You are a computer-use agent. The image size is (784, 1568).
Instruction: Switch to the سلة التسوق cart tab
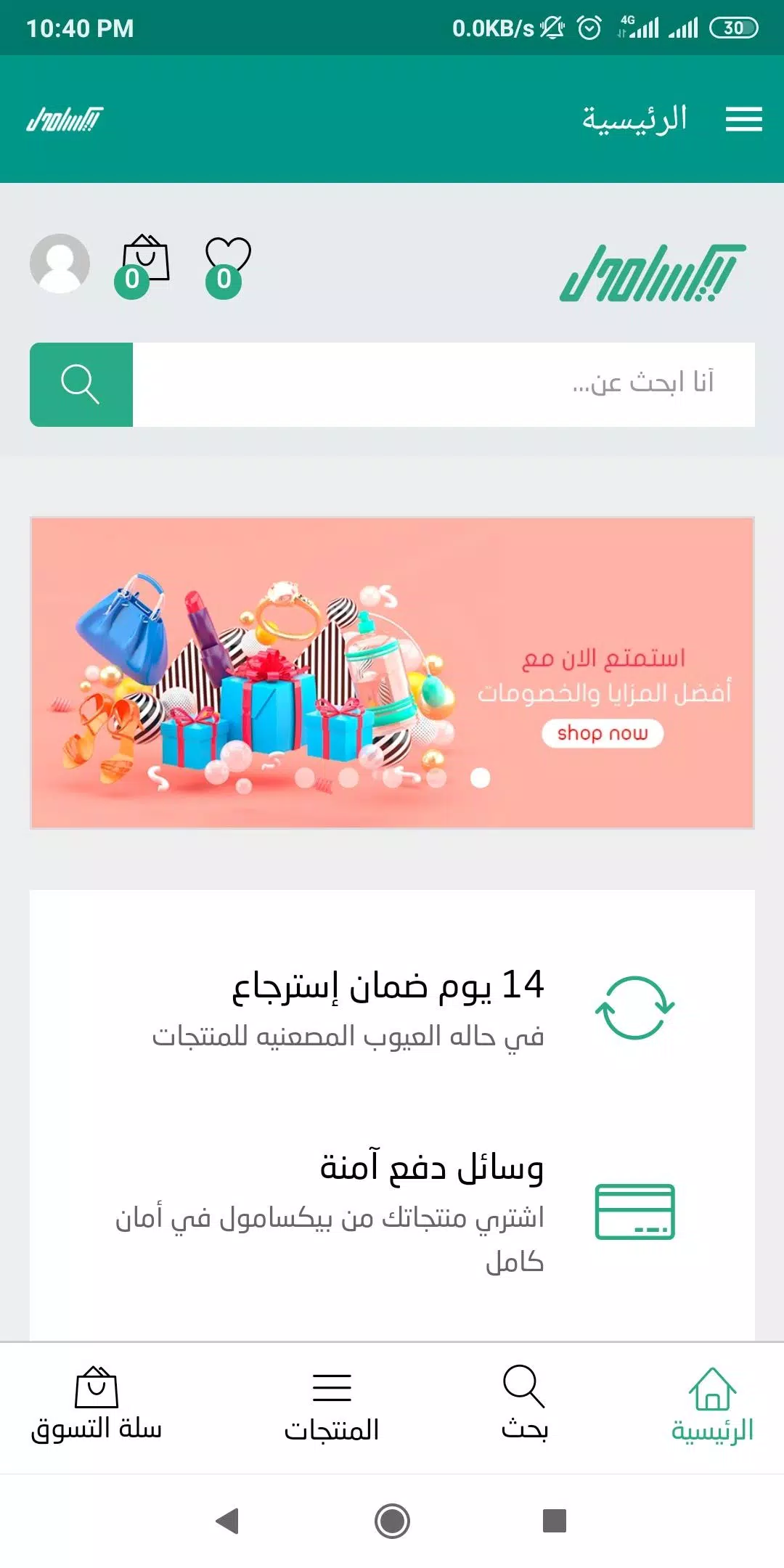pos(97,1406)
